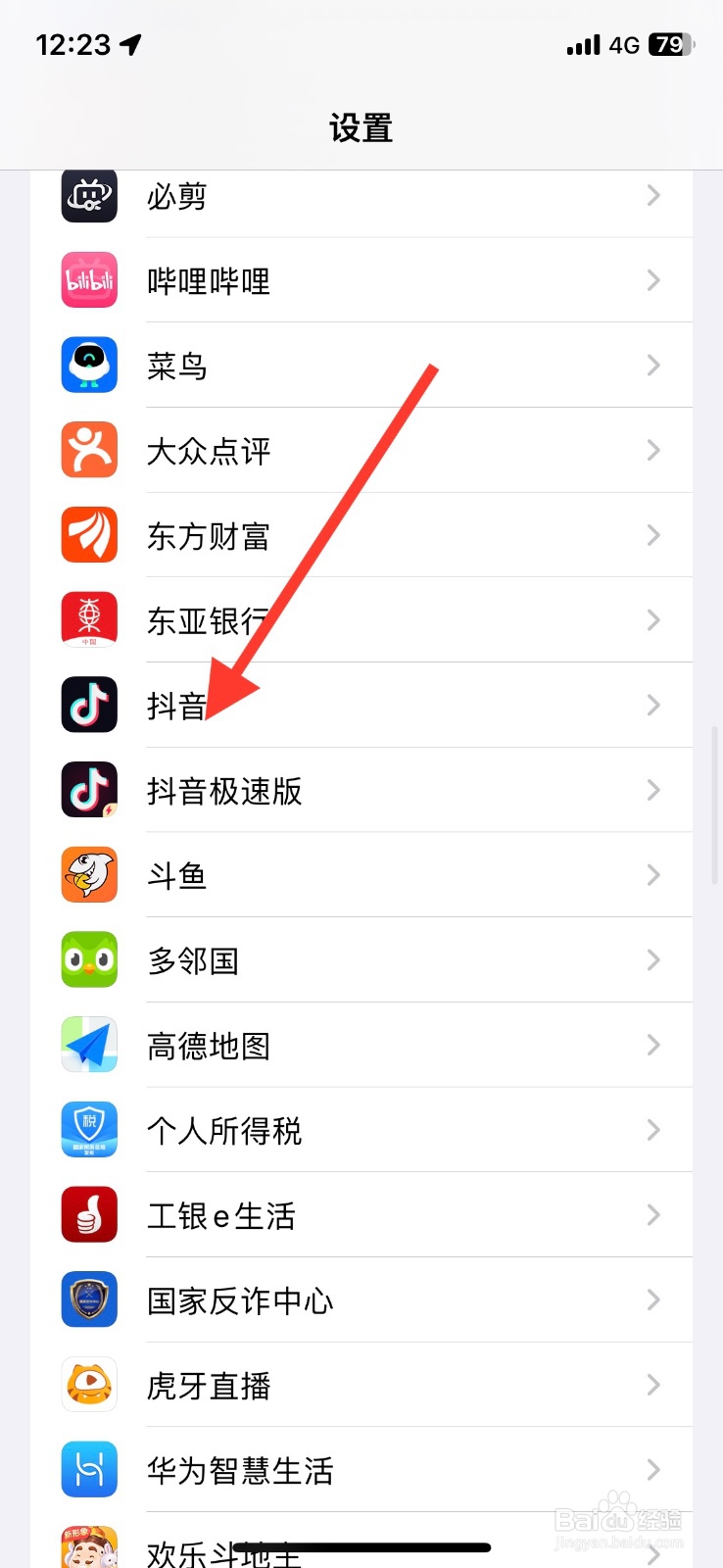Viewport: 723px width, 1568px height.
Task: Open the 华为智慧生活 app icon
Action: [x=88, y=1469]
